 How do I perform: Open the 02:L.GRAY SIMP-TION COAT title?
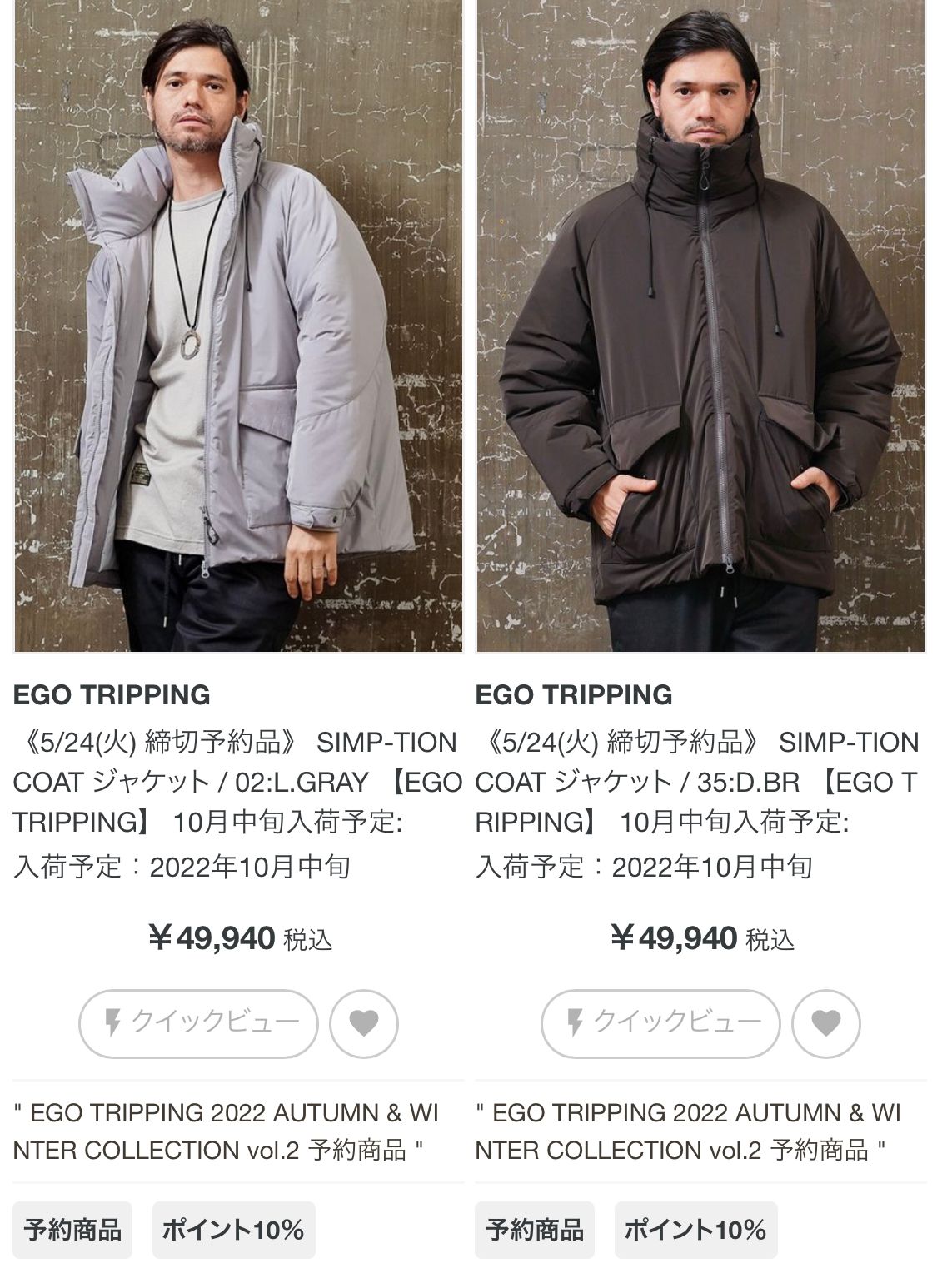[x=237, y=782]
